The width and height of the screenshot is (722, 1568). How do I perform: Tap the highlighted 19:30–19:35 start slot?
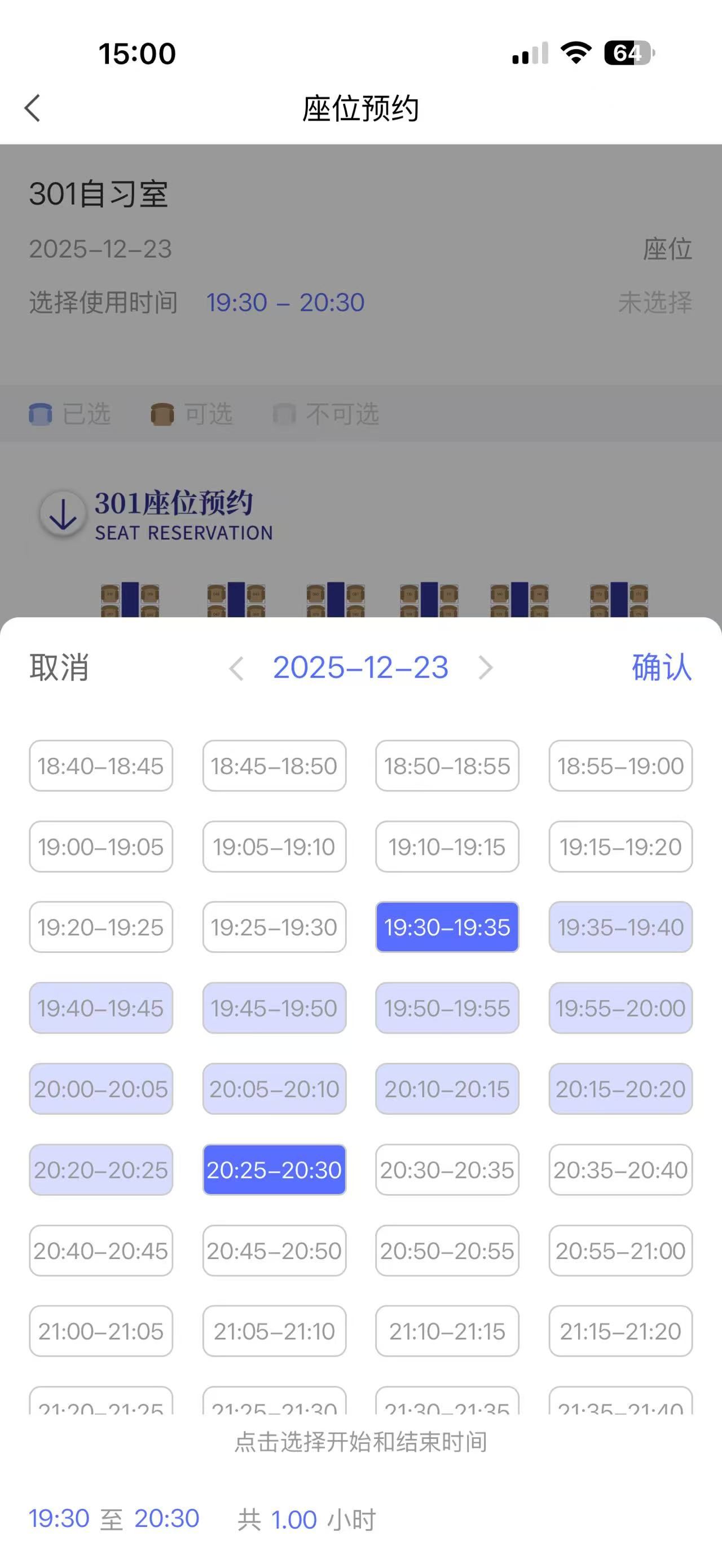click(x=447, y=927)
